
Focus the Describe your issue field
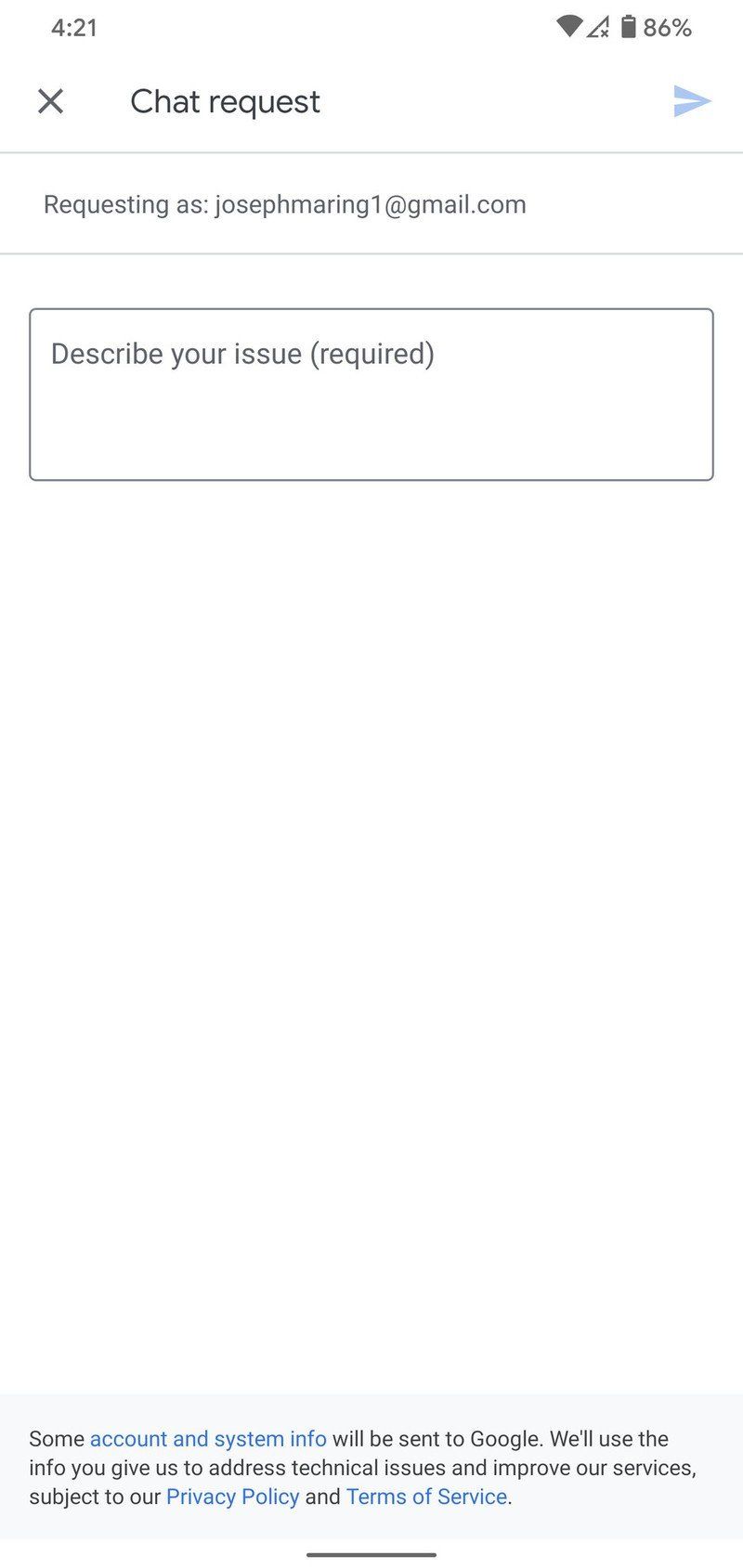(371, 394)
